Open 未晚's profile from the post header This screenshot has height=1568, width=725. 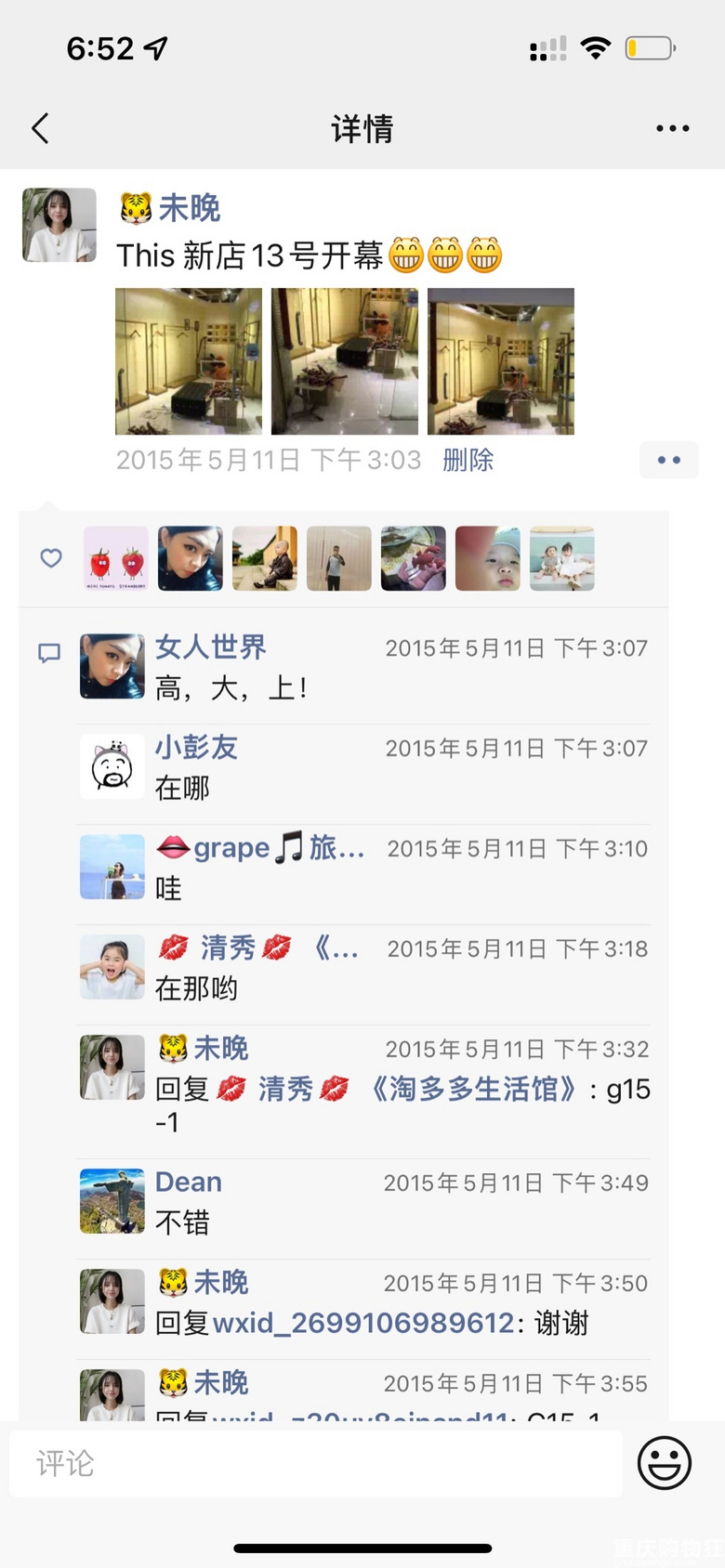point(189,209)
